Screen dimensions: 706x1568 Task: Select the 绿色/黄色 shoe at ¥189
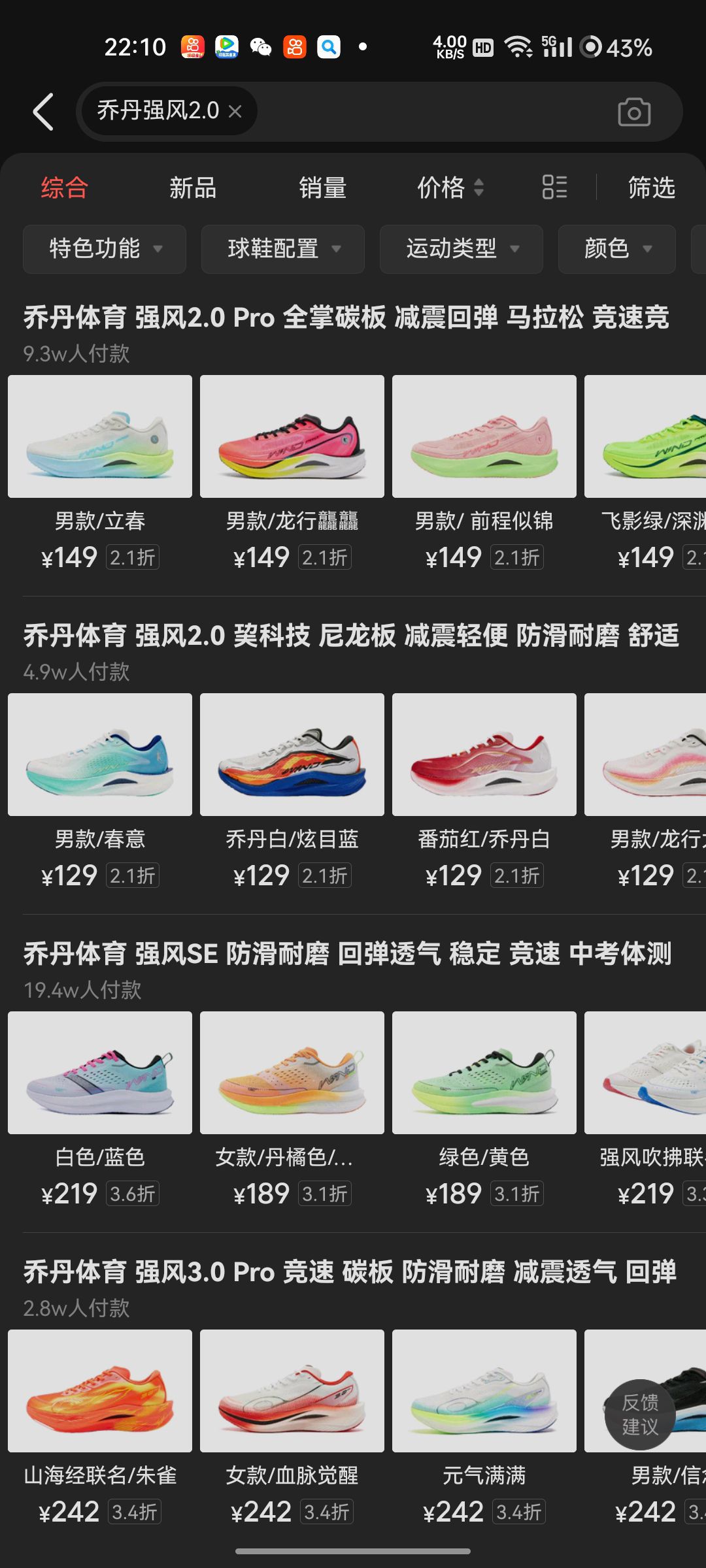(x=484, y=1073)
